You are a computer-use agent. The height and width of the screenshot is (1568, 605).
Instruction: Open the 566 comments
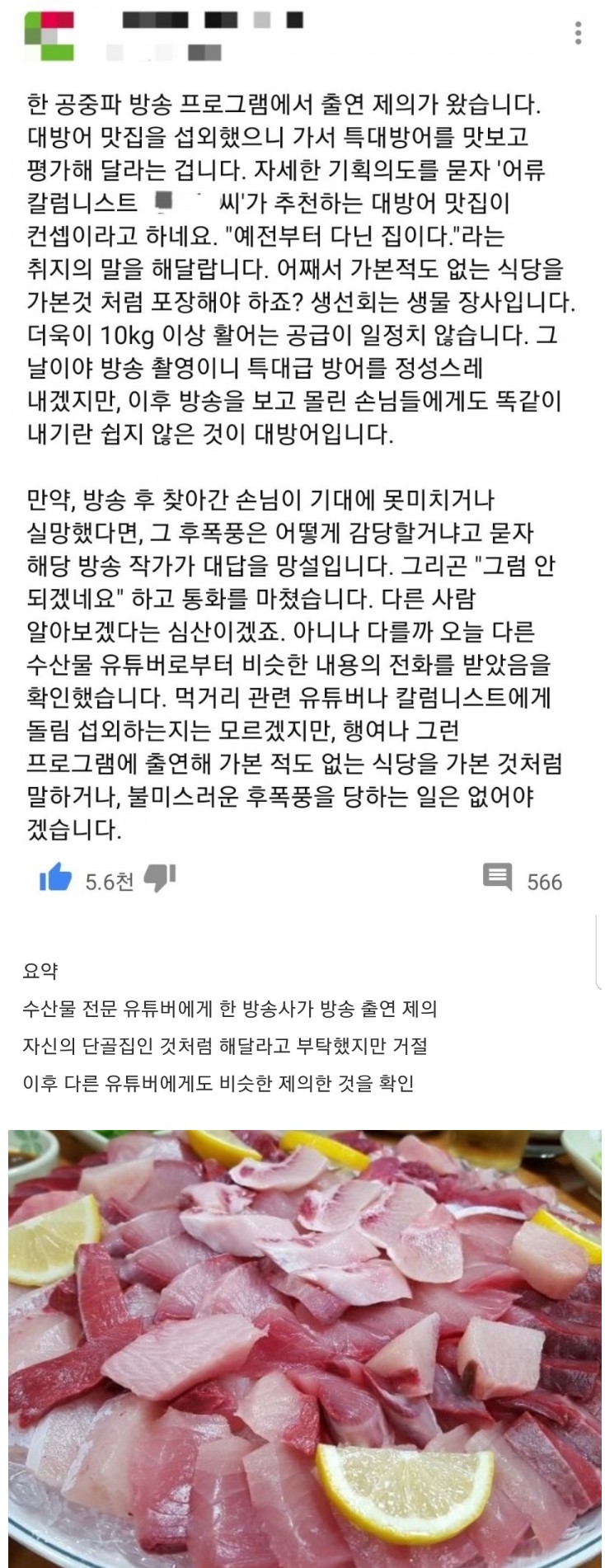pos(498,878)
